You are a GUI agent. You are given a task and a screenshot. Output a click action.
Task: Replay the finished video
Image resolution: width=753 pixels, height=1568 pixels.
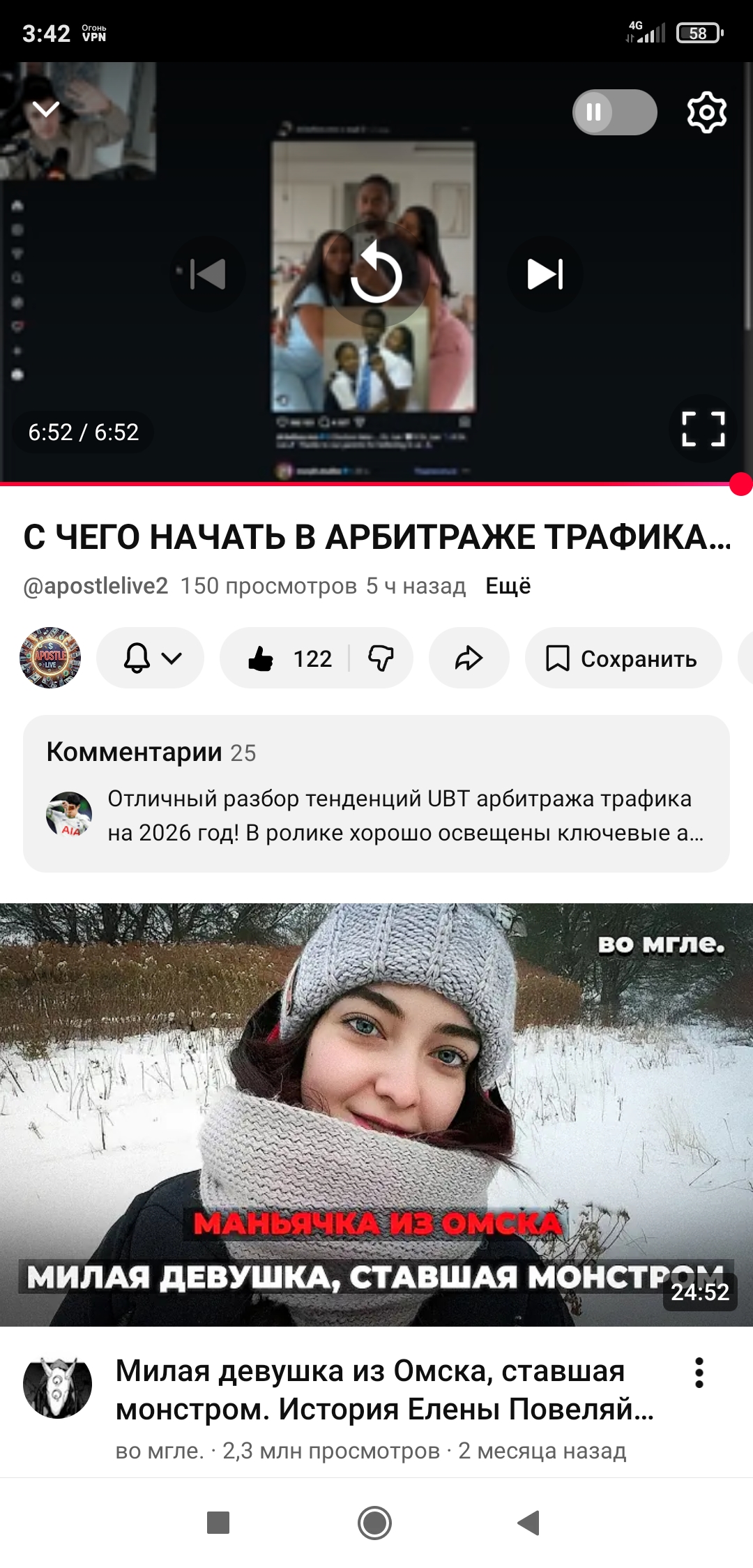(x=376, y=275)
